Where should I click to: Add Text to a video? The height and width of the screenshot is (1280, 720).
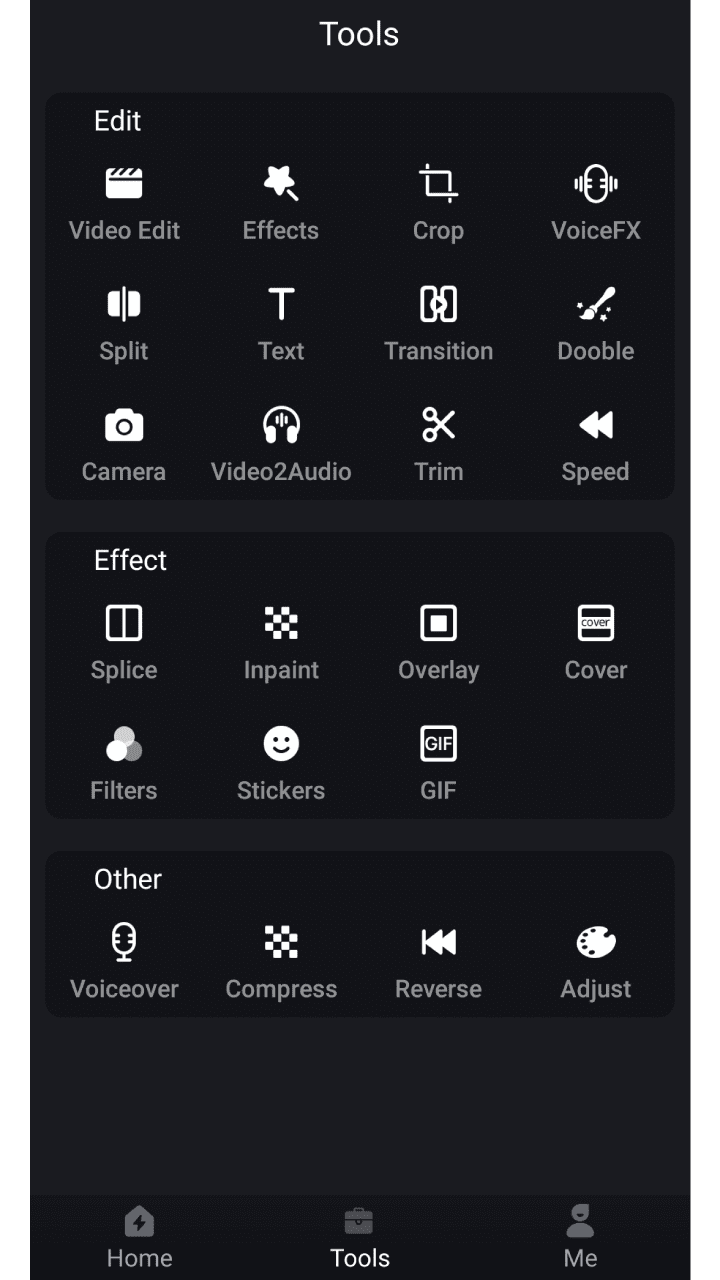tap(281, 323)
